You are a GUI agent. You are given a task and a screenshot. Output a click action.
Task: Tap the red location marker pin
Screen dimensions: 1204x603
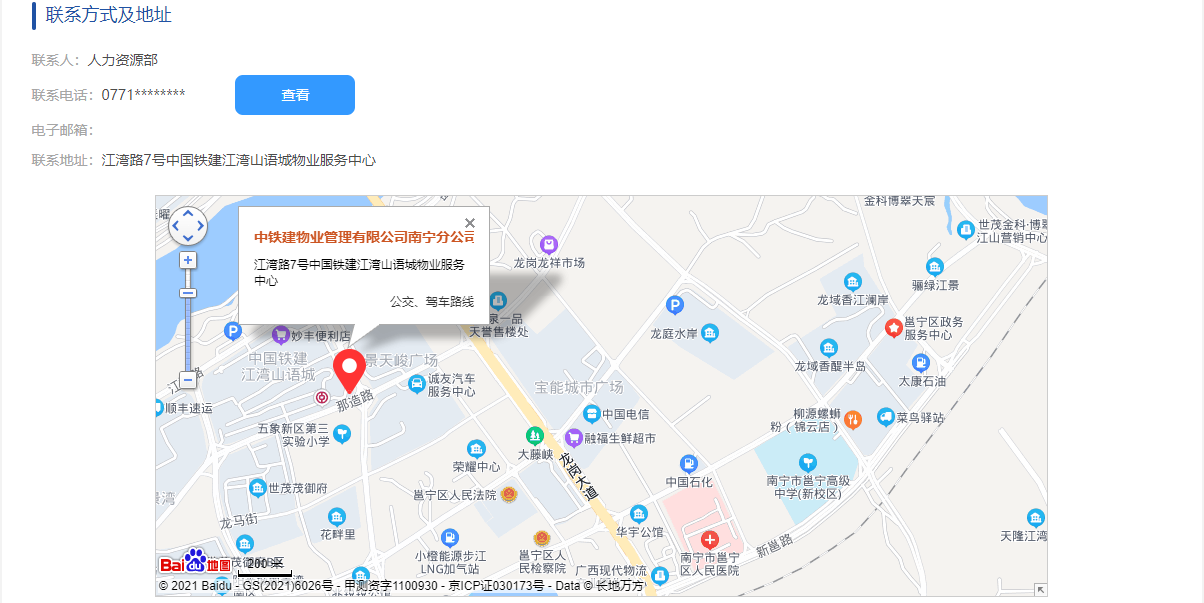(348, 368)
